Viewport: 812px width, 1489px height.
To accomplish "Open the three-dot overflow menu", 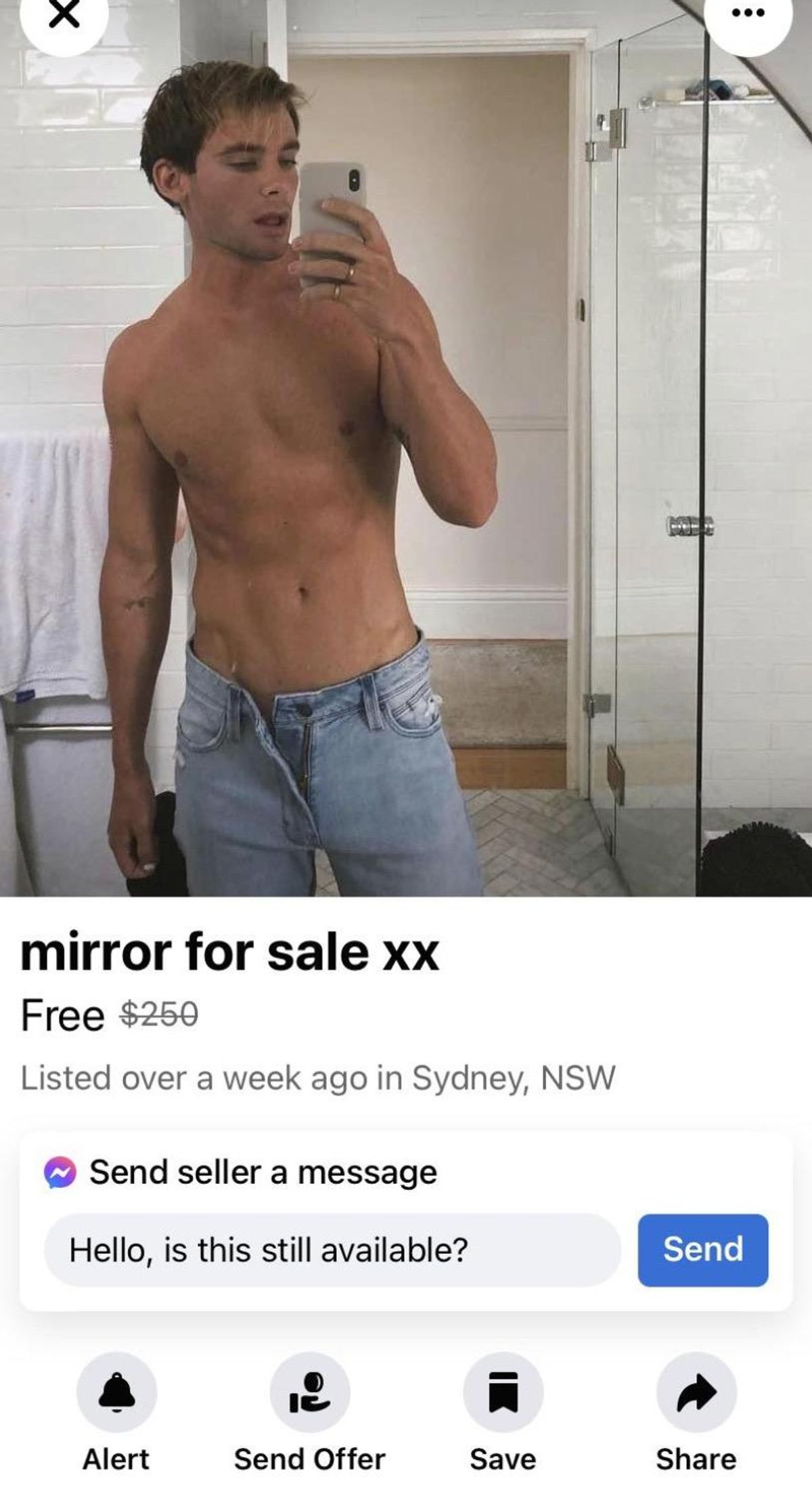I will pos(748,15).
